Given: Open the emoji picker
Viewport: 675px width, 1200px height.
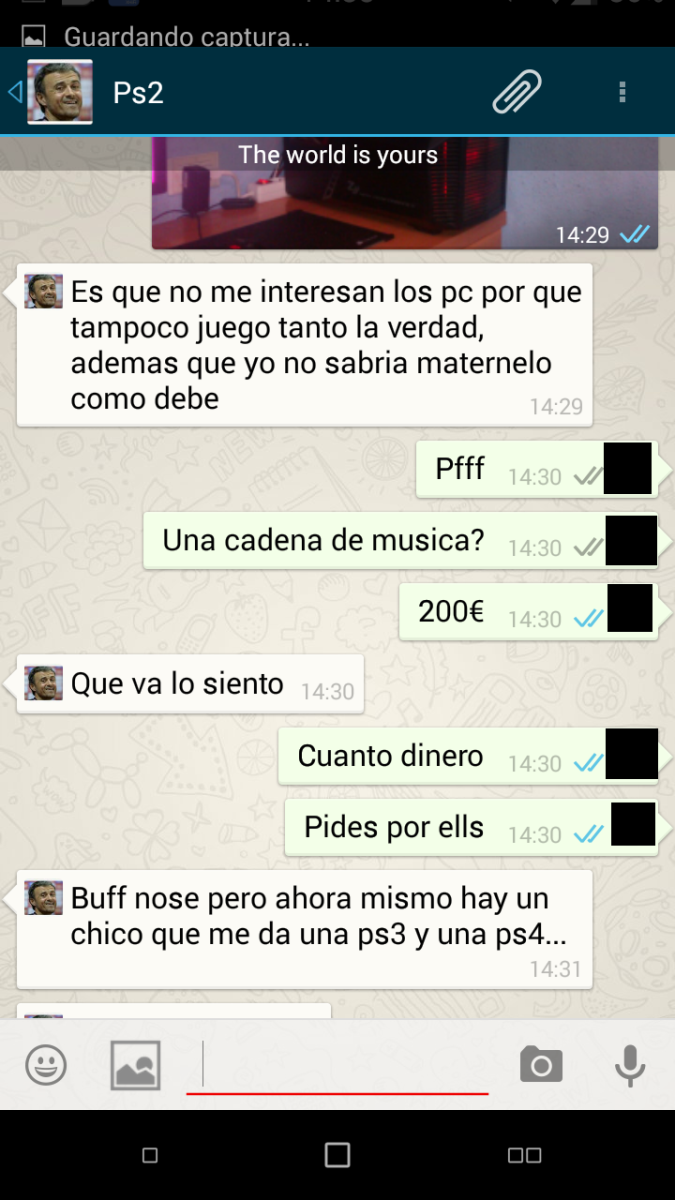Looking at the screenshot, I should (x=45, y=1065).
